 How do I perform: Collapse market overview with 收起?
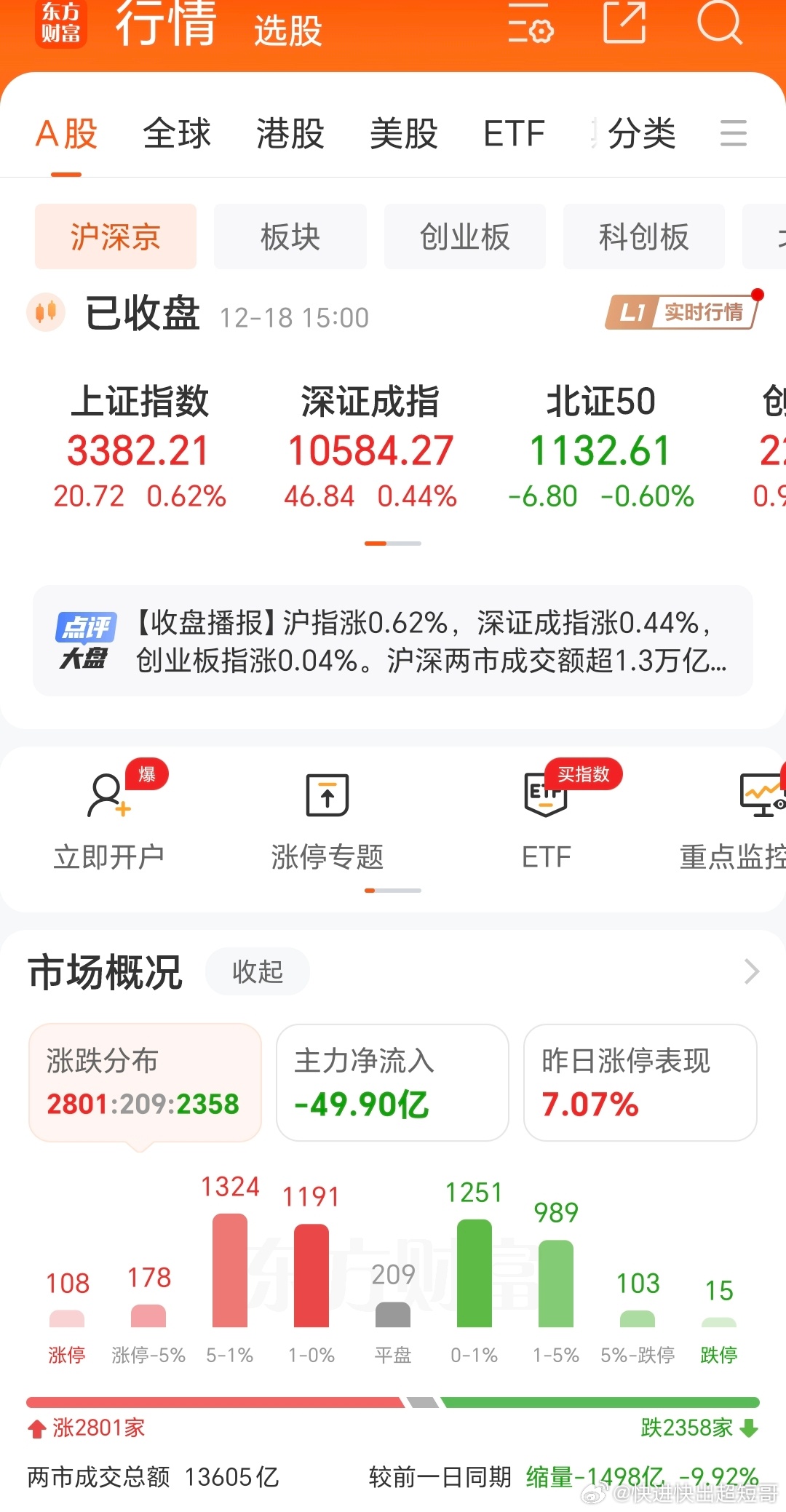point(258,971)
